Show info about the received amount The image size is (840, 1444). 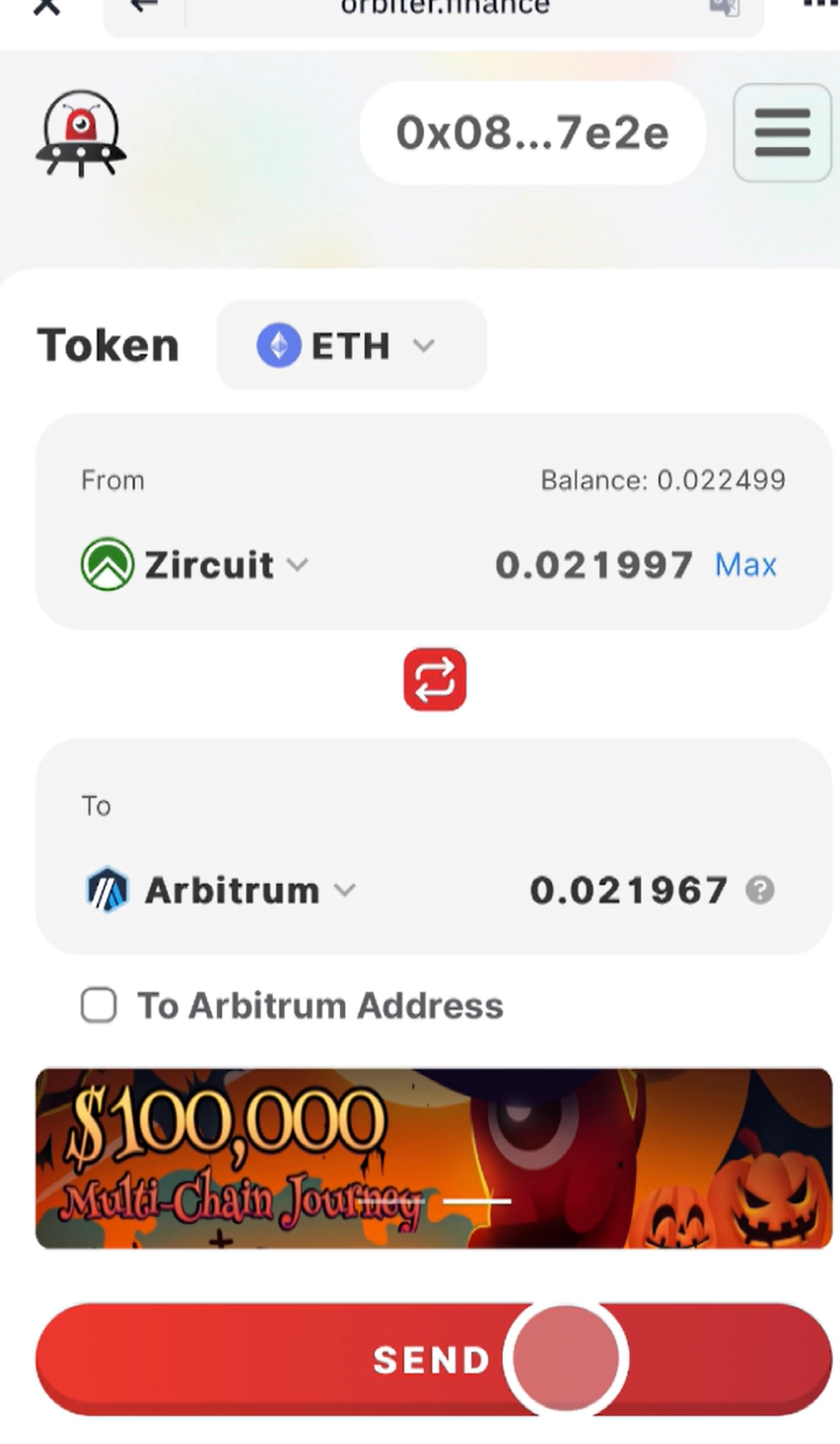click(x=760, y=891)
